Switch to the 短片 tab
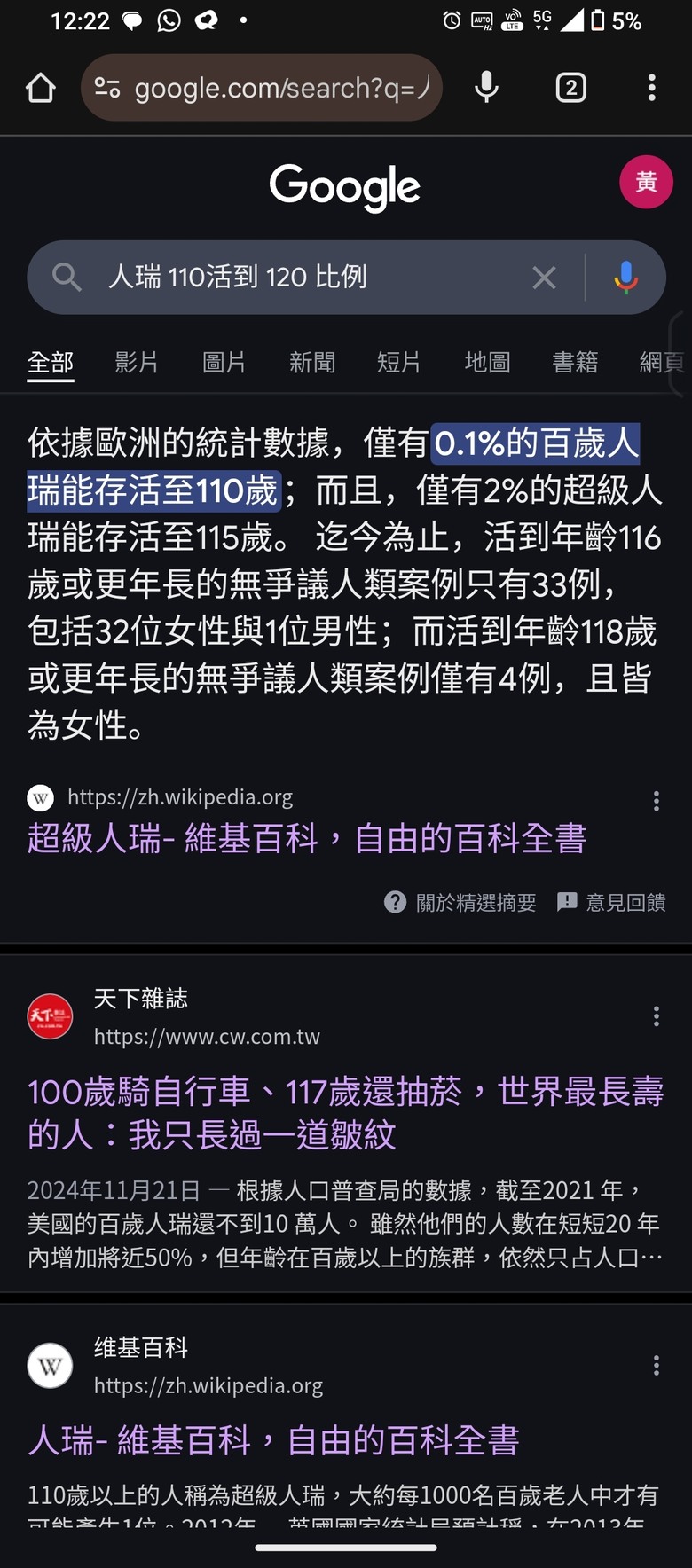The height and width of the screenshot is (1568, 692). (398, 362)
